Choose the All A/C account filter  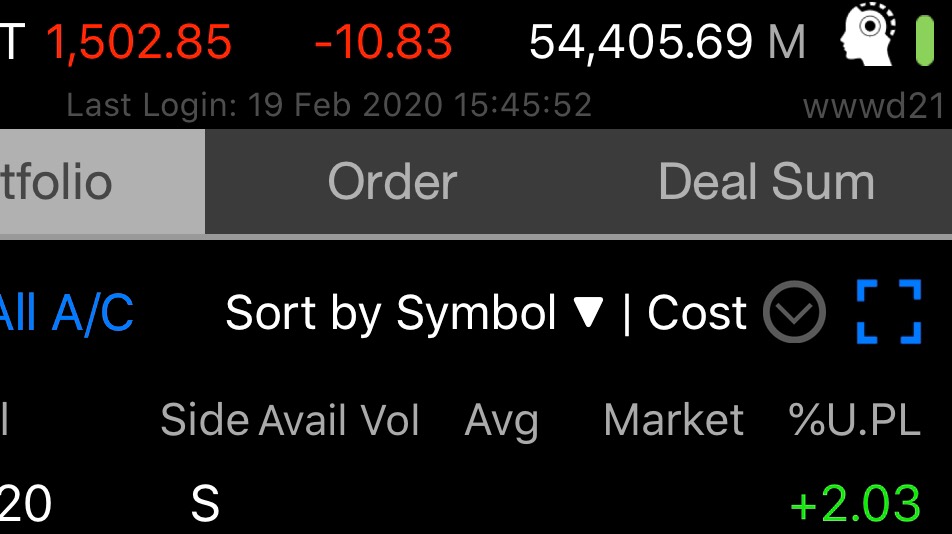tap(66, 314)
